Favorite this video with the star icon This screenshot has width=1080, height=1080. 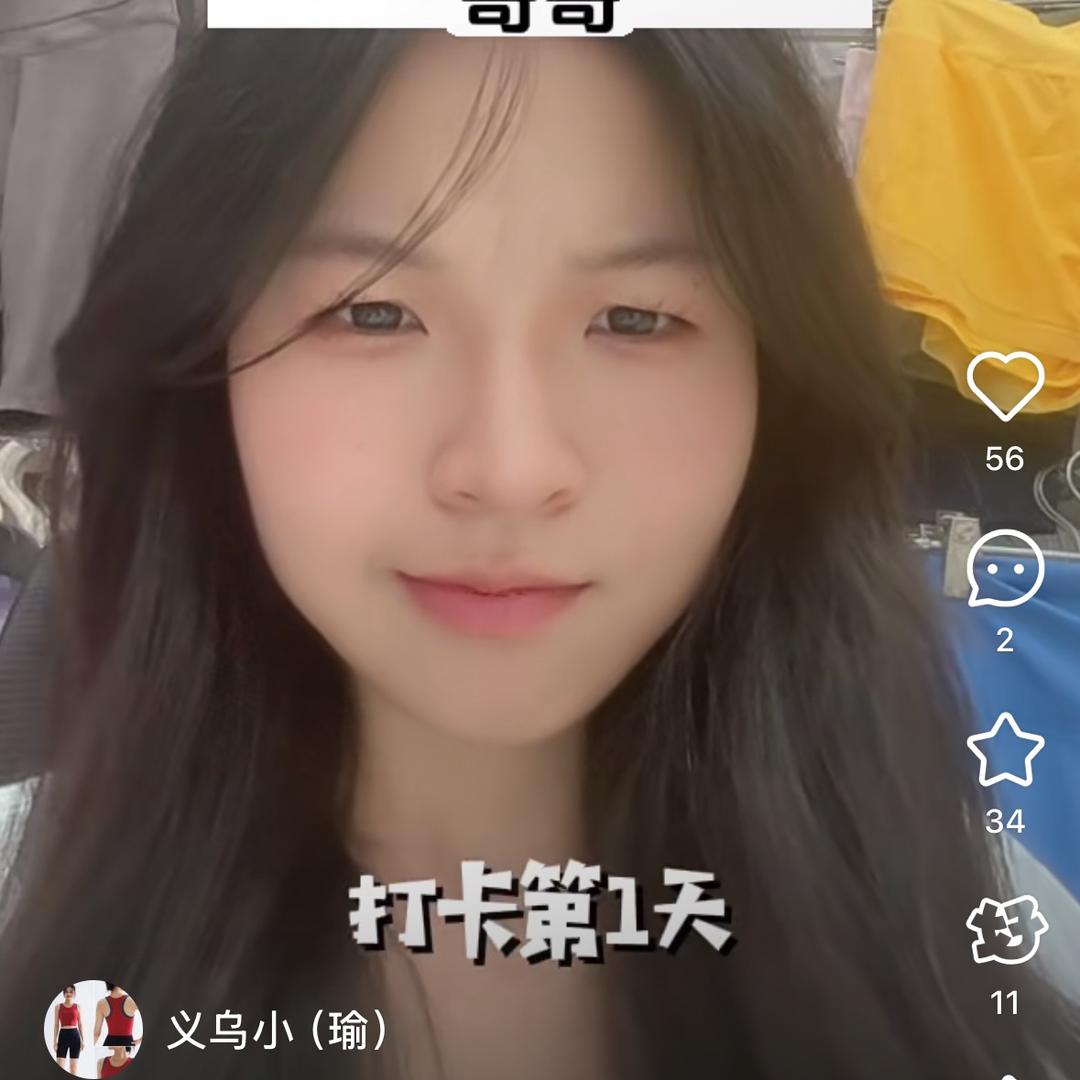click(1005, 751)
